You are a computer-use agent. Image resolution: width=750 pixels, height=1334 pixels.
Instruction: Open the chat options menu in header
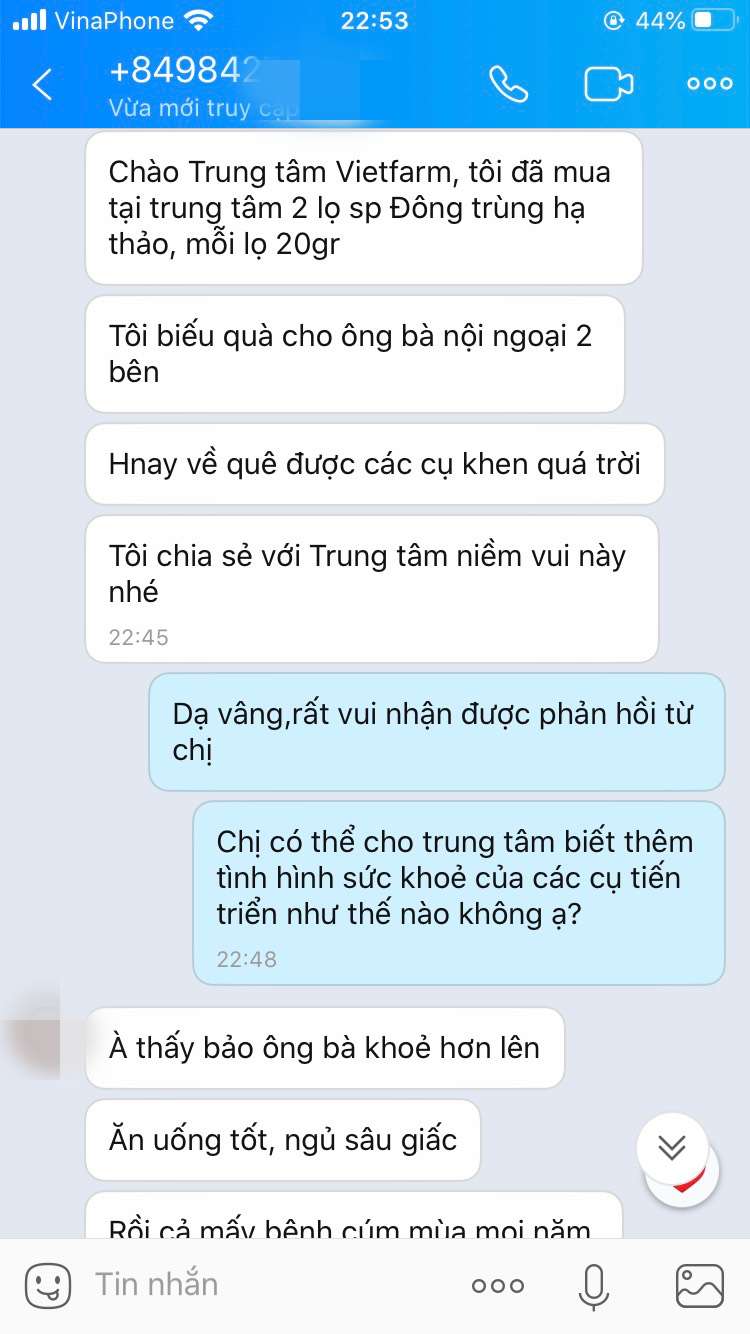point(710,84)
